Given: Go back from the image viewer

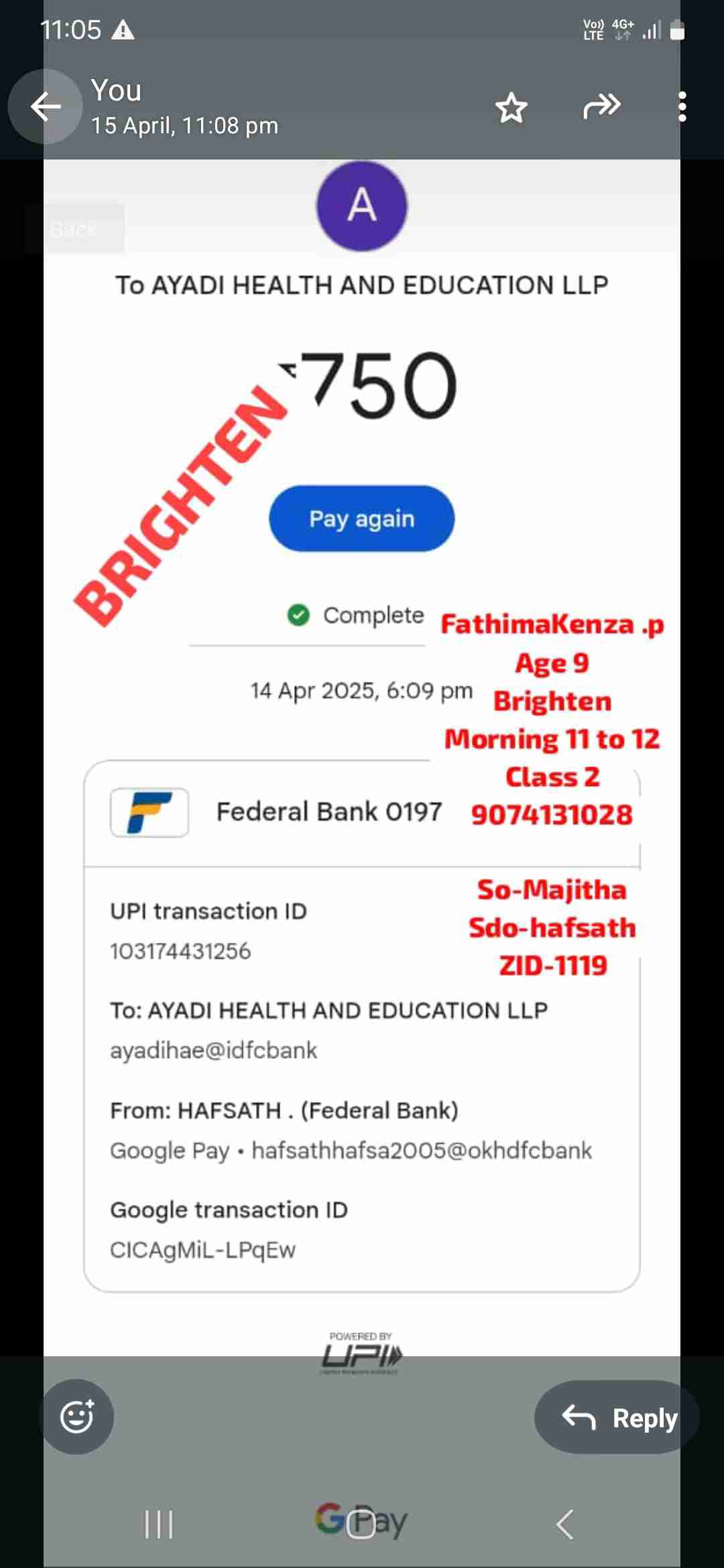Looking at the screenshot, I should click(x=46, y=107).
